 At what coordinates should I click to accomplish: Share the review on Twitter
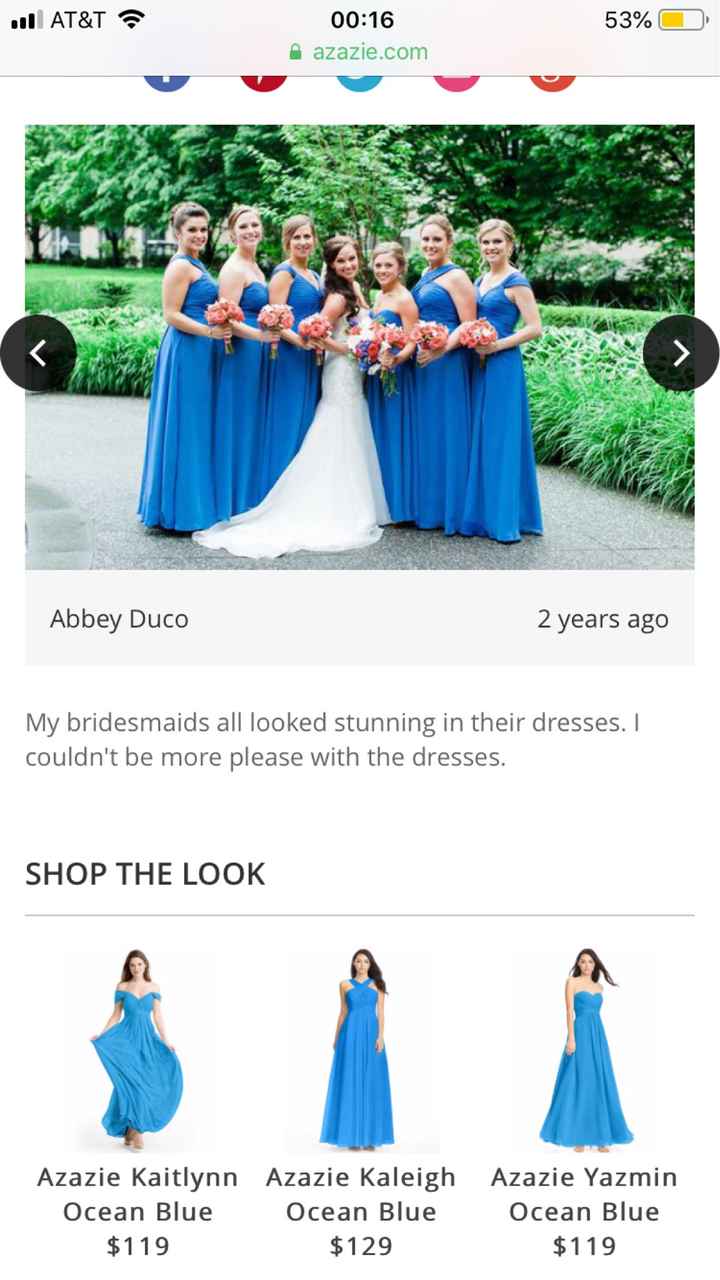(358, 85)
